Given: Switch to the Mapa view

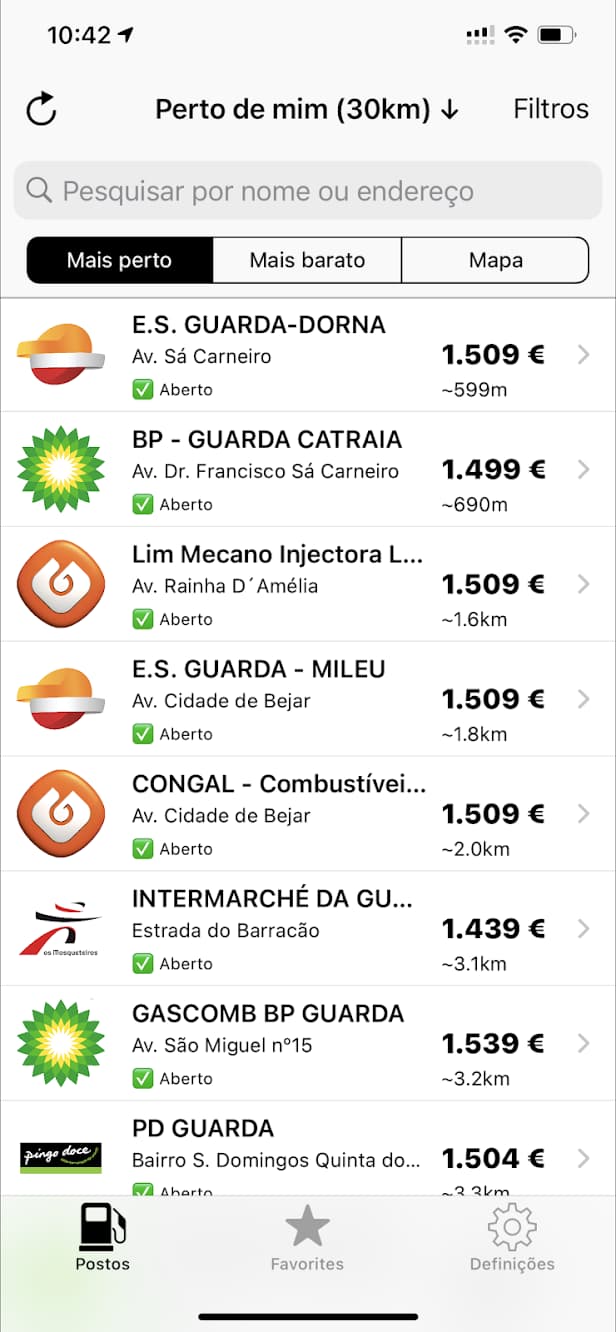Looking at the screenshot, I should [x=495, y=261].
